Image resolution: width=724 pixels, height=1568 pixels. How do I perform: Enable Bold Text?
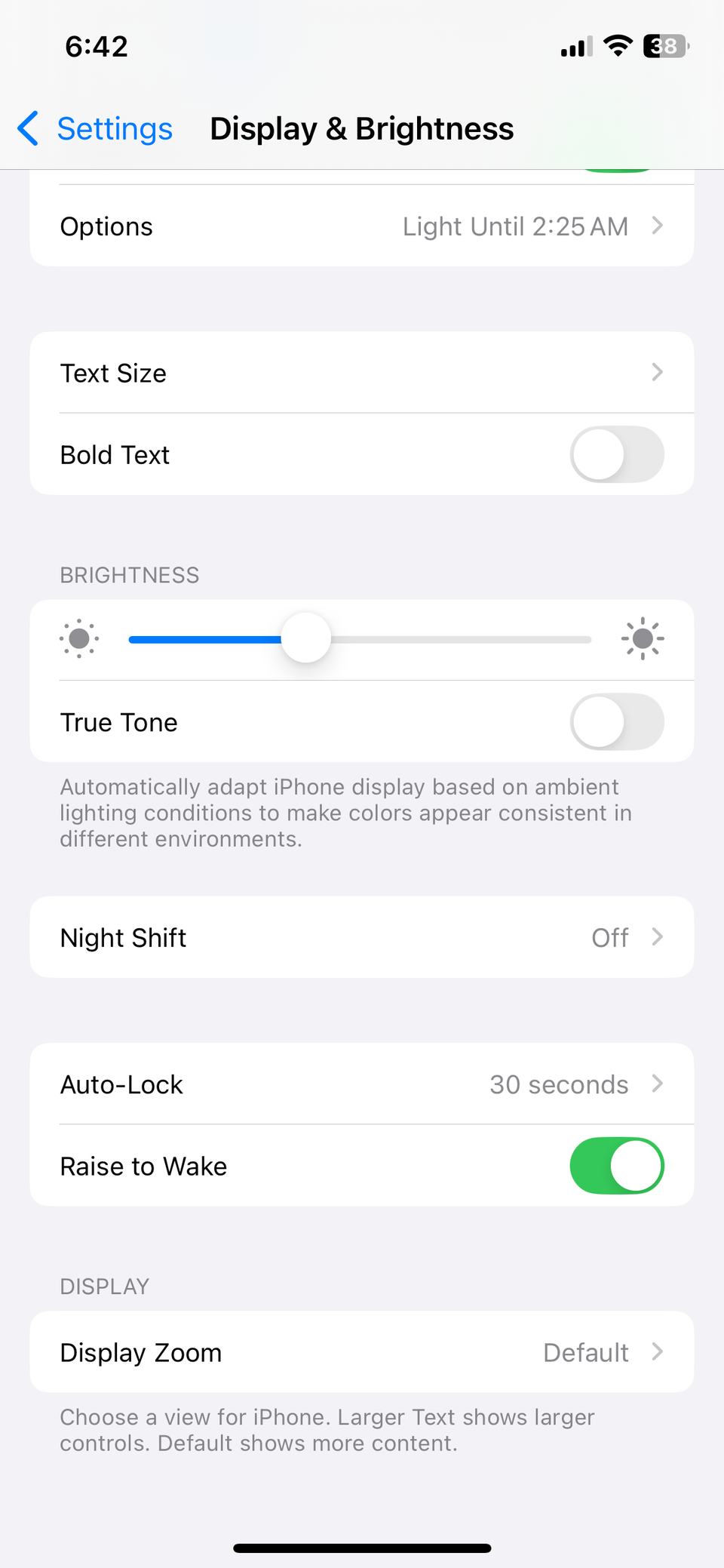click(617, 454)
